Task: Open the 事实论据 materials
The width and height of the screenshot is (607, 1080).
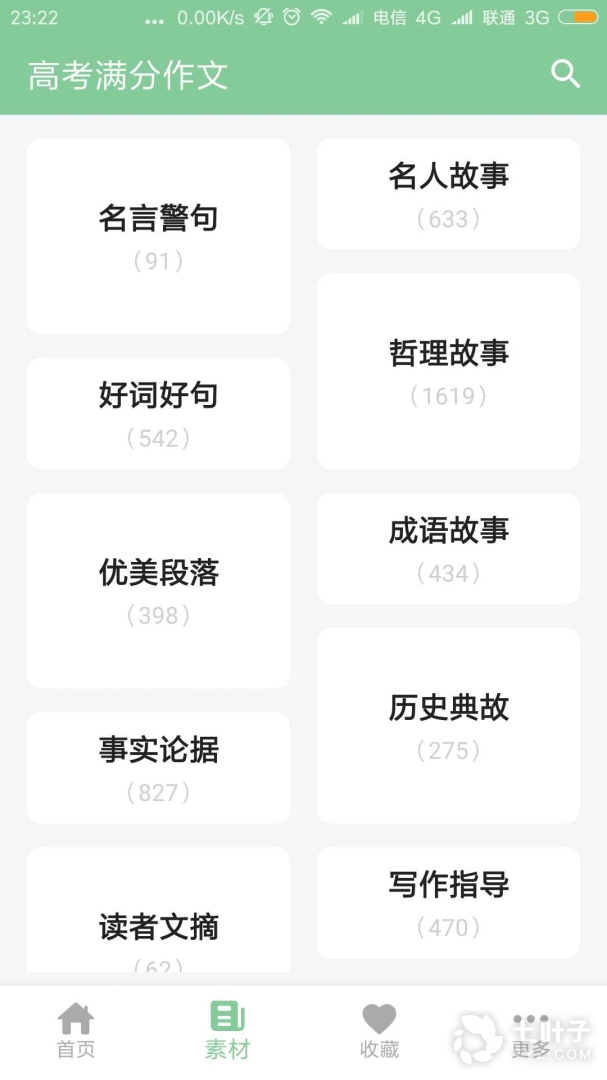Action: point(158,767)
